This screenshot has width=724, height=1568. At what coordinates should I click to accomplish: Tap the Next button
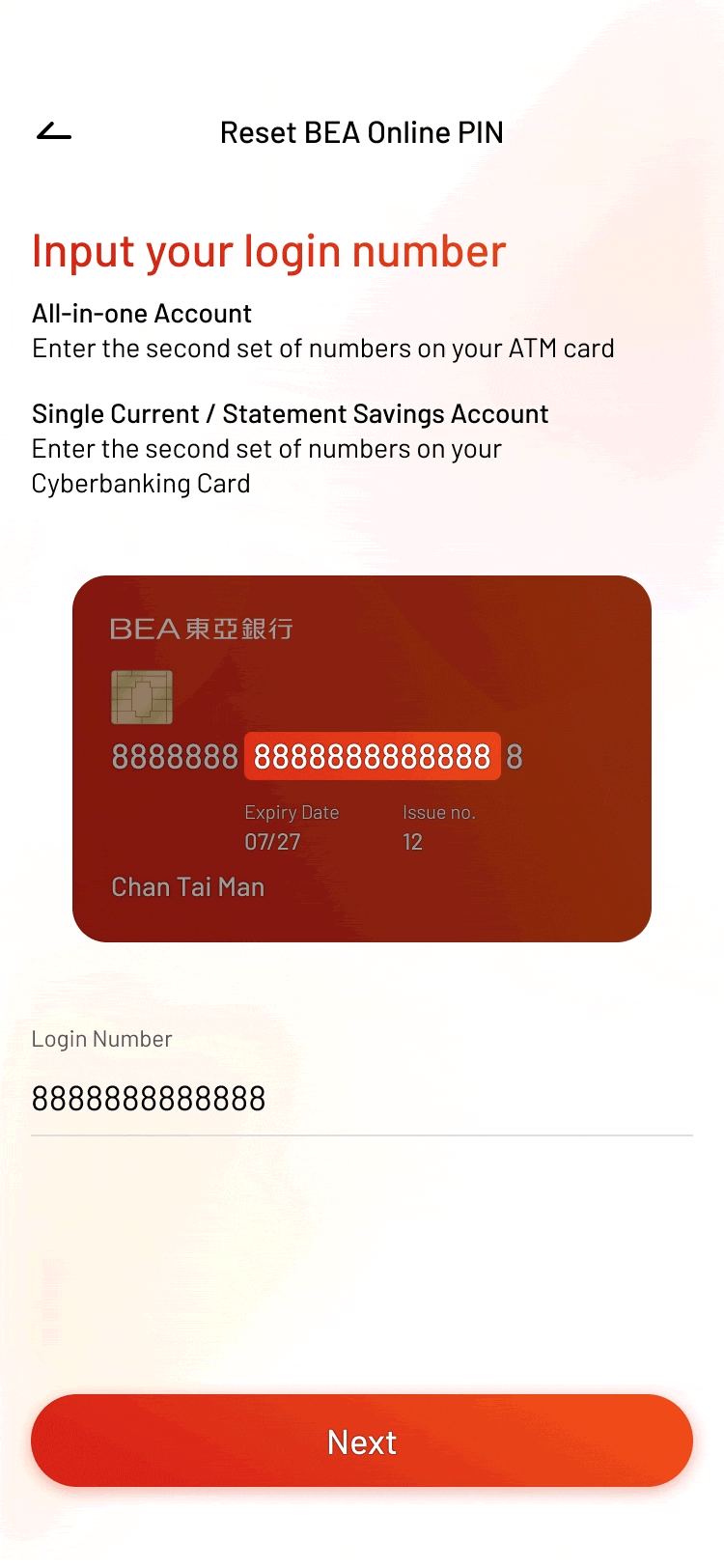pyautogui.click(x=361, y=1441)
